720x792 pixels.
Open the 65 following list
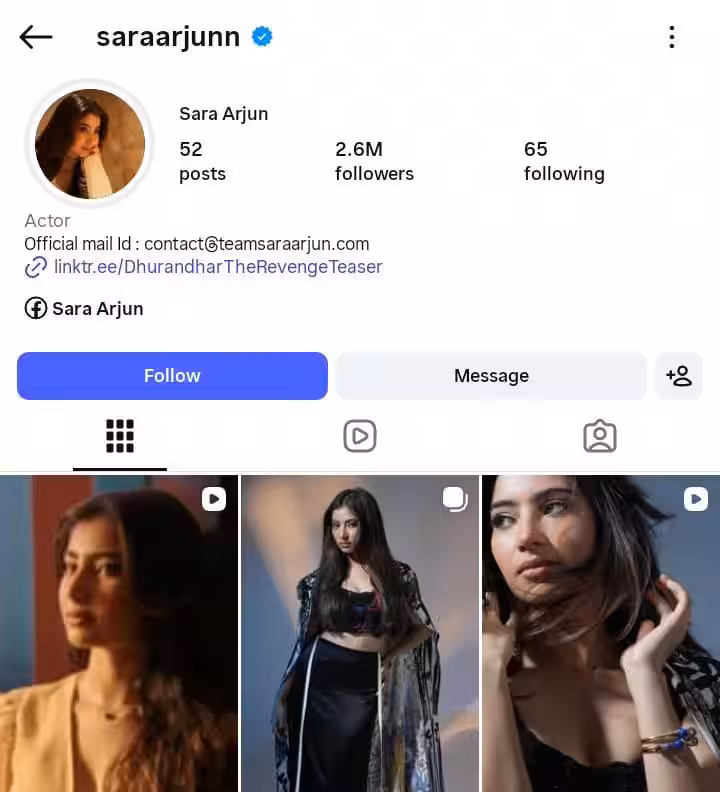click(x=563, y=161)
